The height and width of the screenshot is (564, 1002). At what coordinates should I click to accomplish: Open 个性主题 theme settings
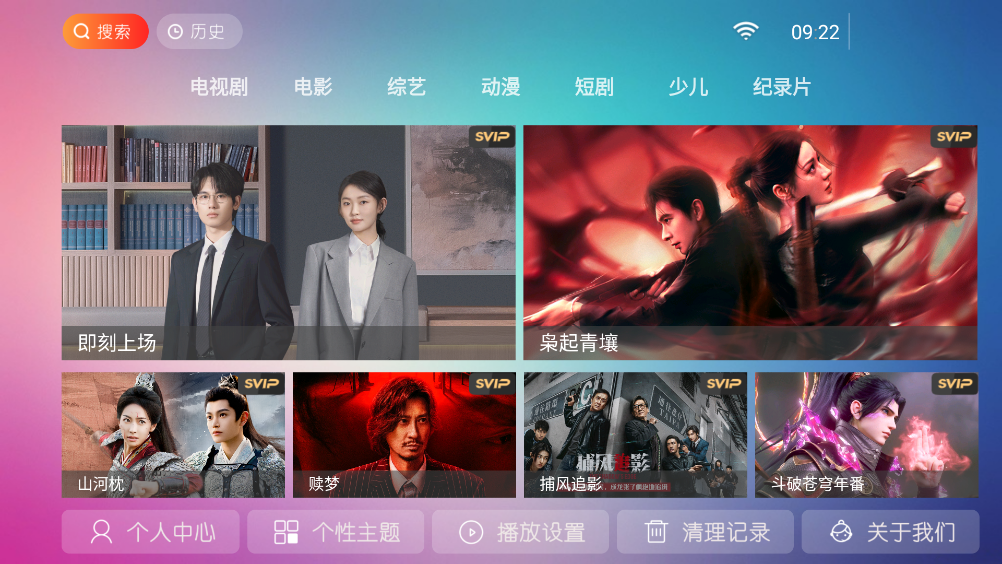(335, 532)
